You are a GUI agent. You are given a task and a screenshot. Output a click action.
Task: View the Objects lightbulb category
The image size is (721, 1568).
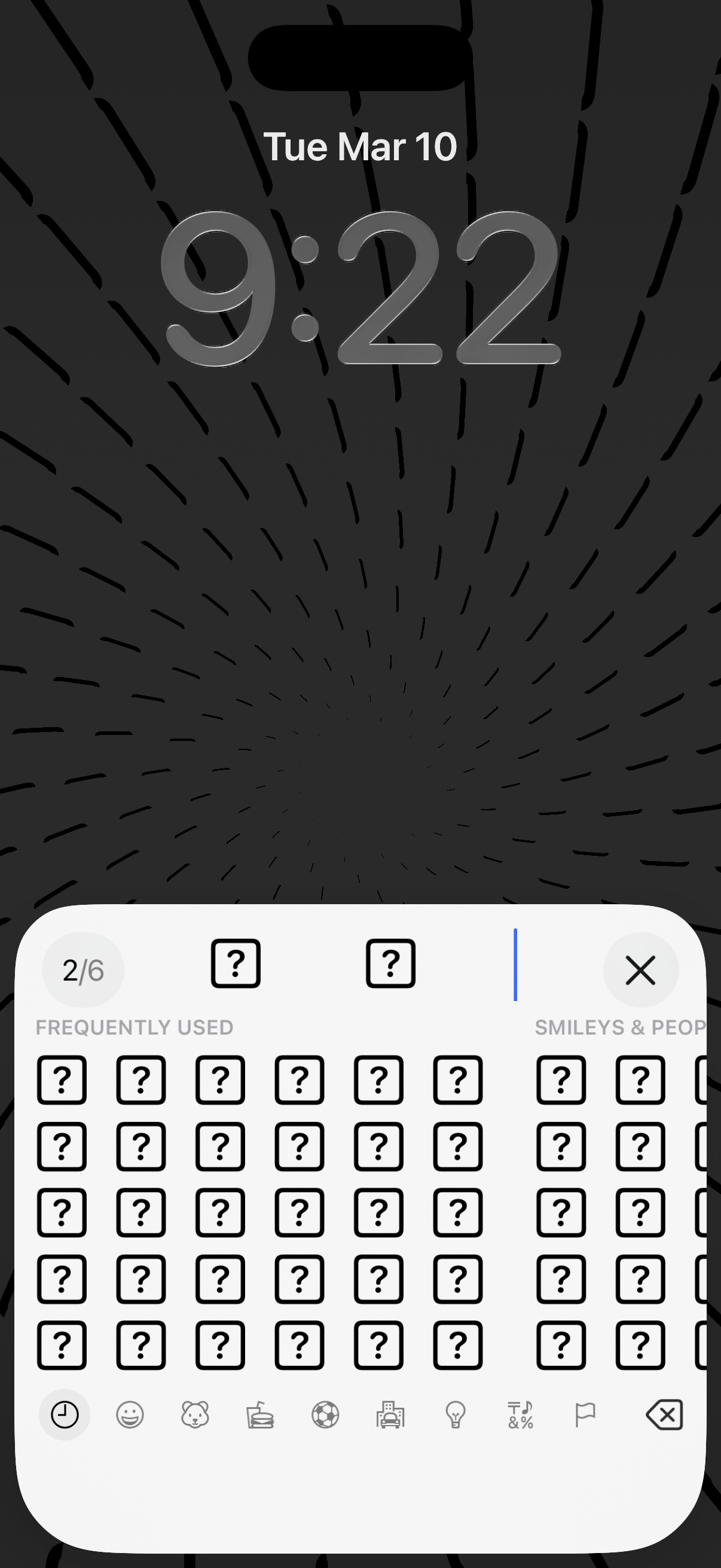[x=455, y=1415]
